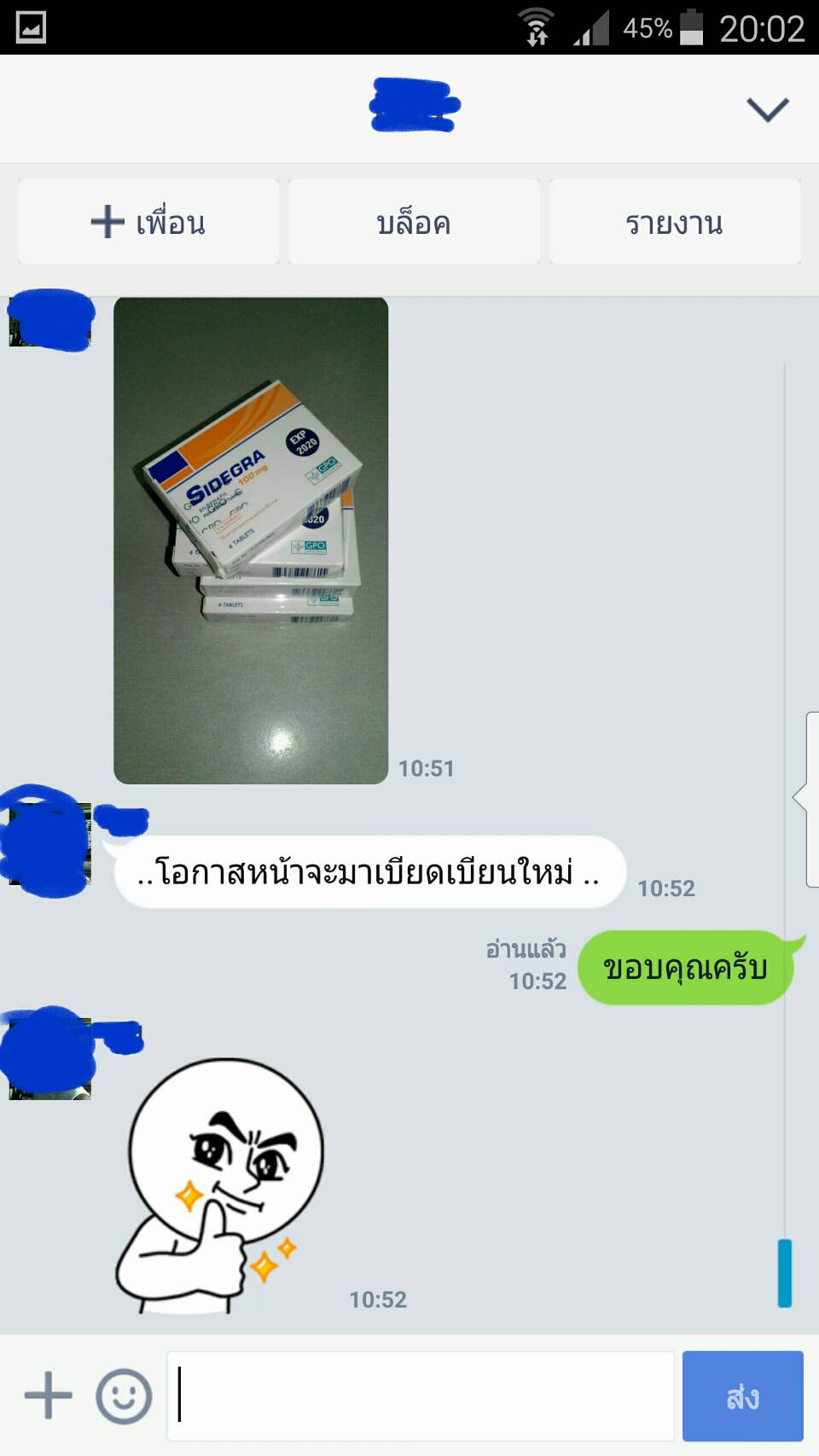Tap the รายงาน (Report) button
The image size is (819, 1456).
point(674,222)
